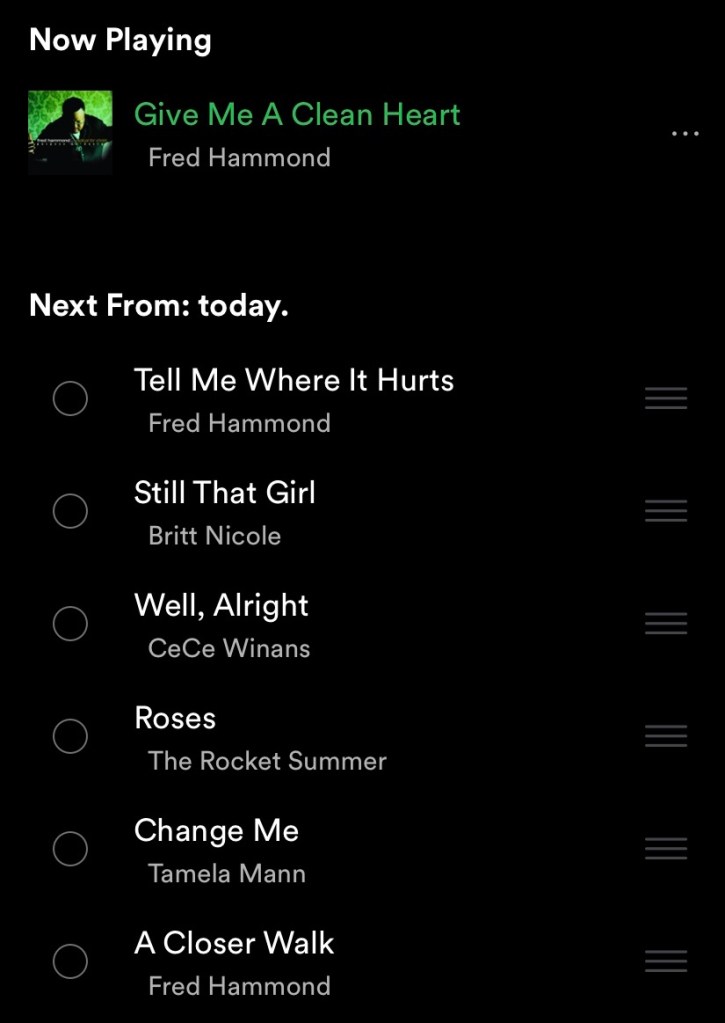Play Still That Girl by Britt Nicole
The height and width of the screenshot is (1023, 725).
225,494
